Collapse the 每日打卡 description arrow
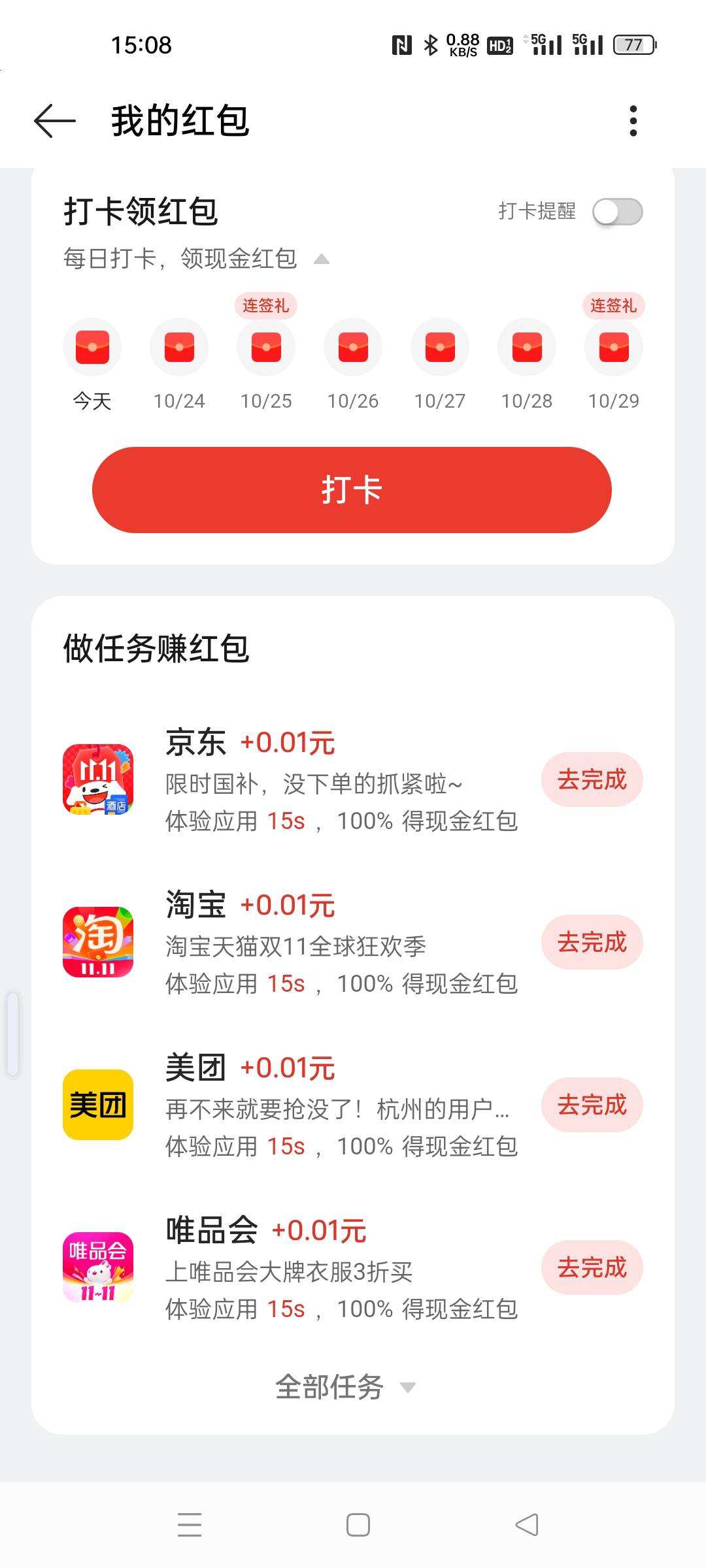The height and width of the screenshot is (1568, 706). pos(321,259)
